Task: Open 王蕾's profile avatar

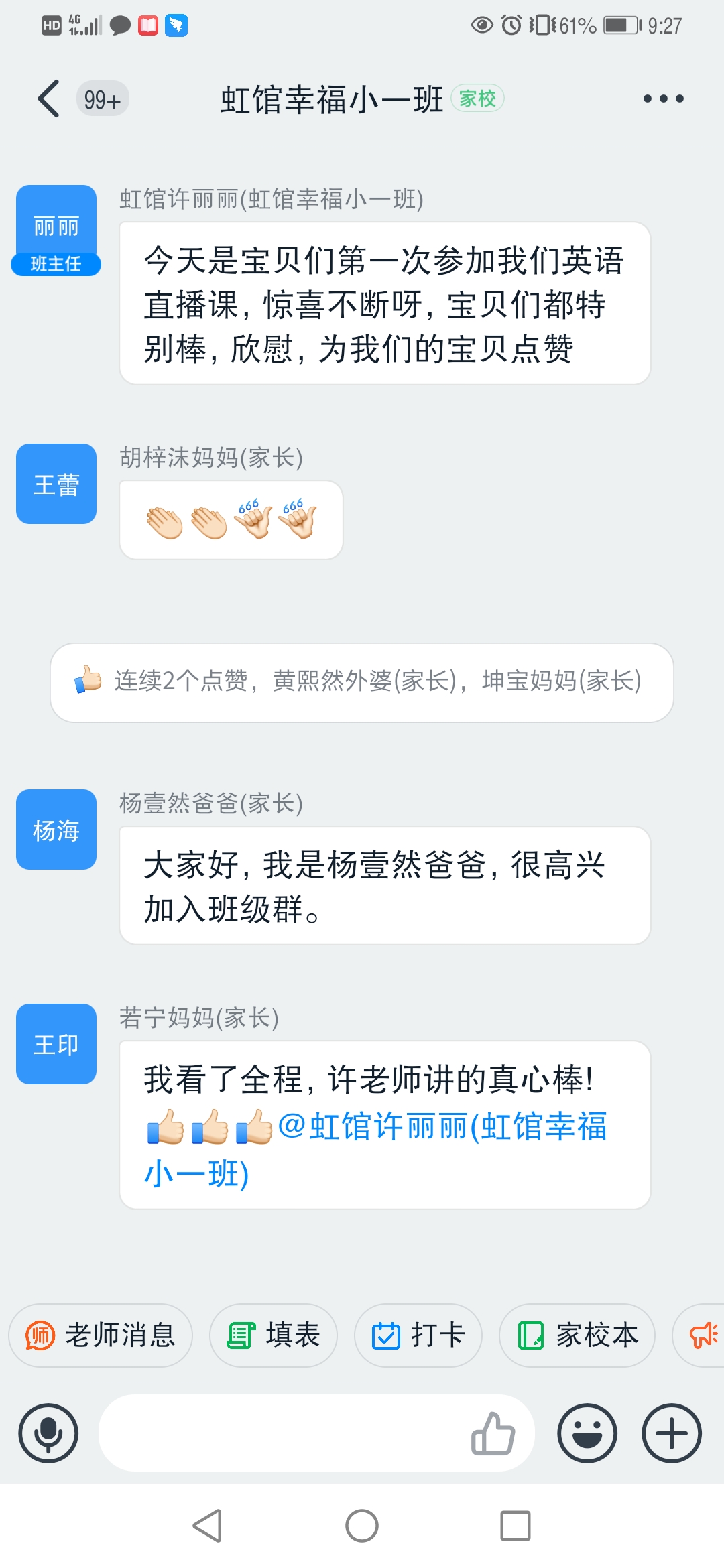Action: (x=56, y=484)
